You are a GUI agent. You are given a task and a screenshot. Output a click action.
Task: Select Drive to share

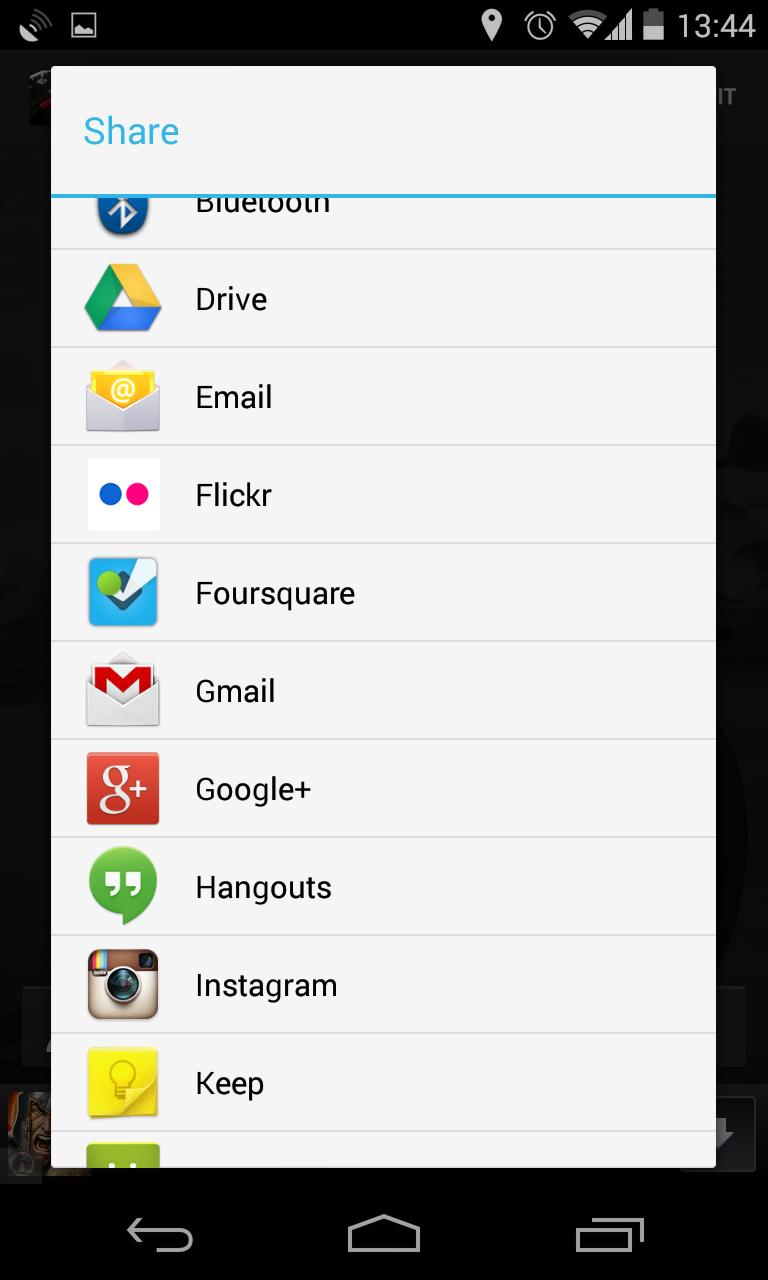tap(383, 299)
